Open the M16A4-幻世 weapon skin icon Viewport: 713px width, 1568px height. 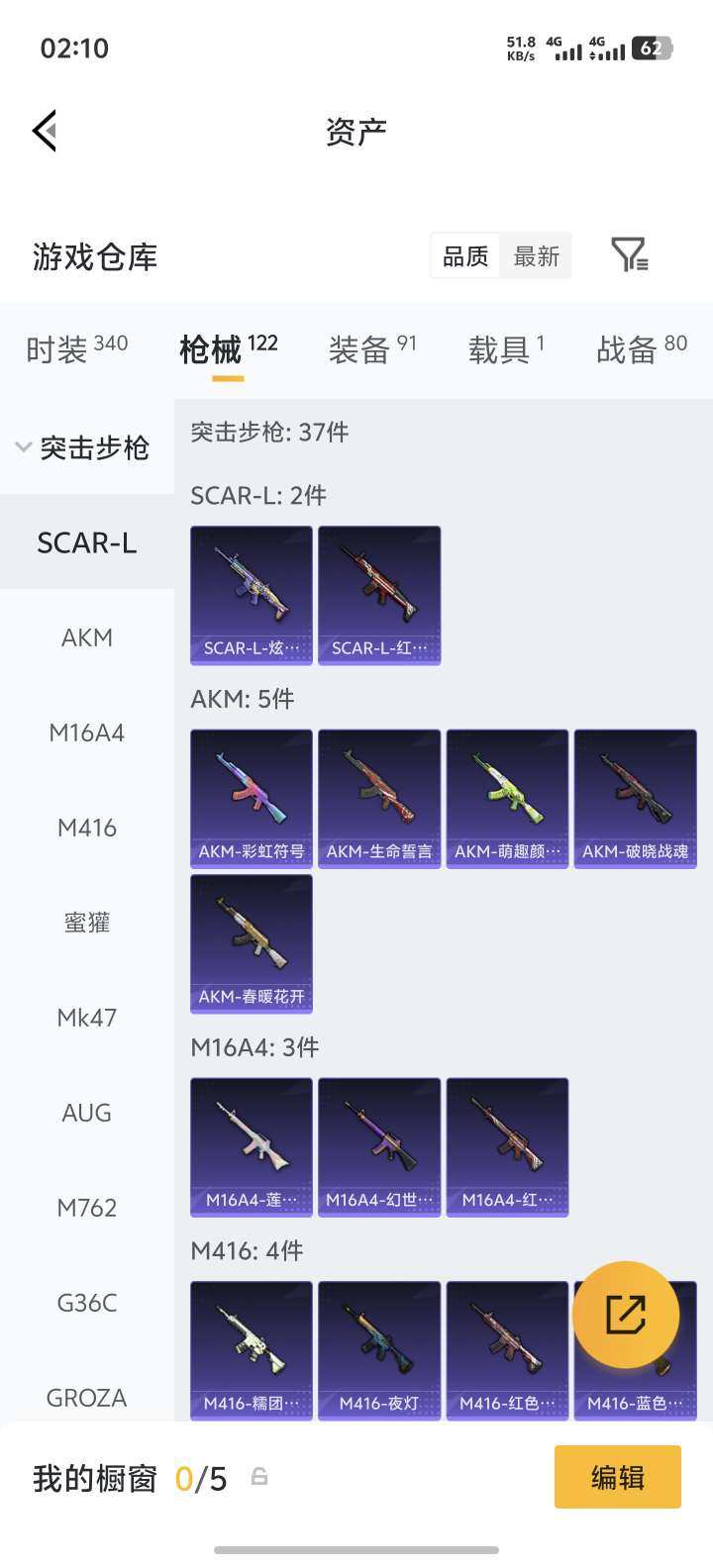click(379, 1146)
